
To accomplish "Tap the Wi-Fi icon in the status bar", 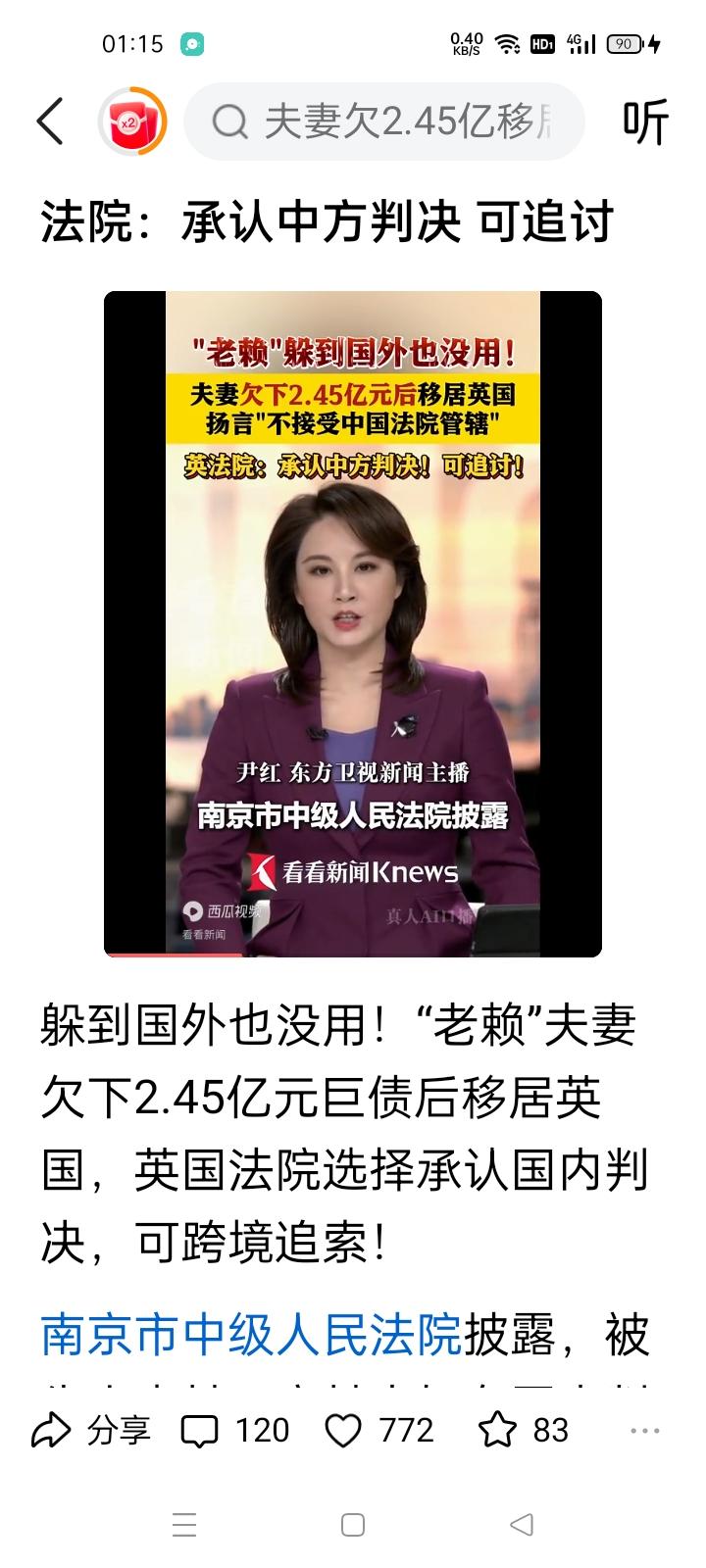I will 508,43.
